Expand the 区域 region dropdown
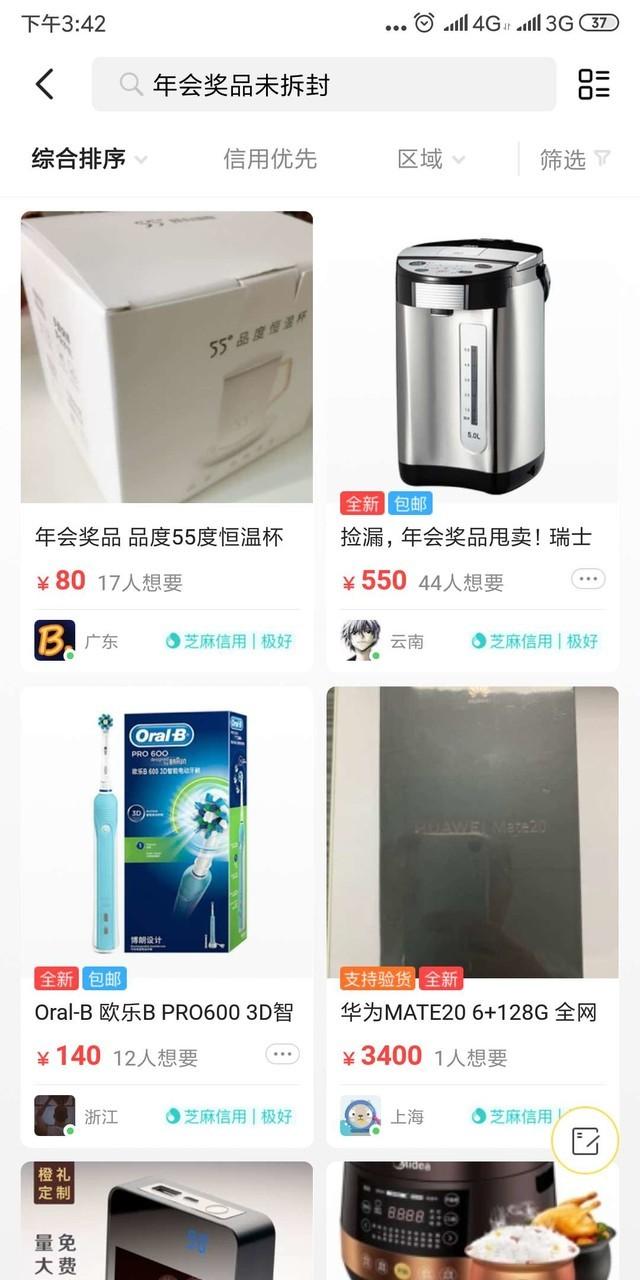The height and width of the screenshot is (1280, 640). coord(431,159)
